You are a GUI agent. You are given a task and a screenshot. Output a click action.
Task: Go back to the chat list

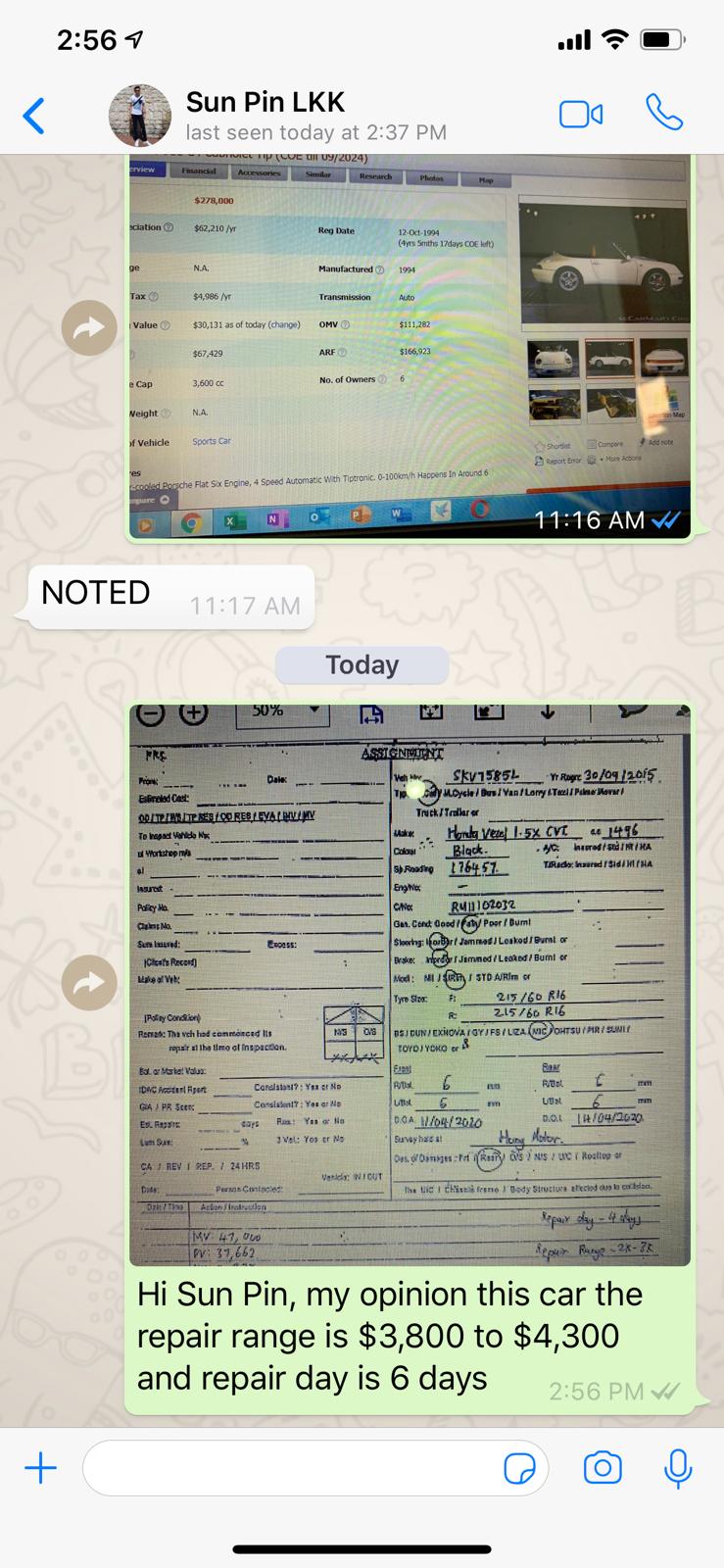tap(34, 116)
